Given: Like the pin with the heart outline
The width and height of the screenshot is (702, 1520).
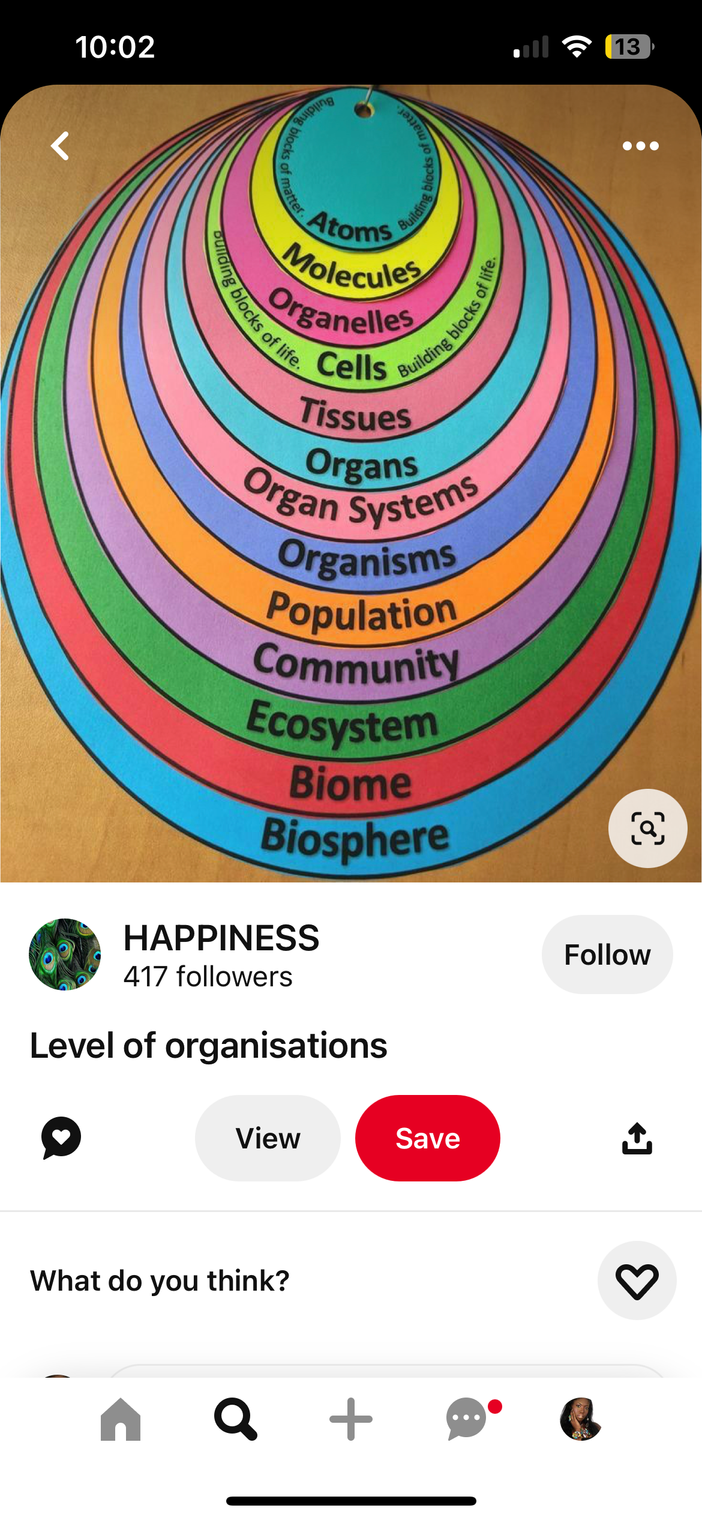Looking at the screenshot, I should pyautogui.click(x=637, y=1280).
